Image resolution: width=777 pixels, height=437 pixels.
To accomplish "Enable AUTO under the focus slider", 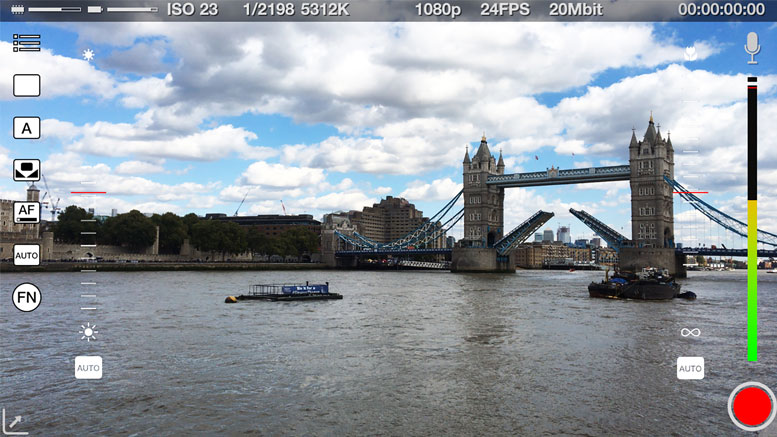I will [690, 369].
